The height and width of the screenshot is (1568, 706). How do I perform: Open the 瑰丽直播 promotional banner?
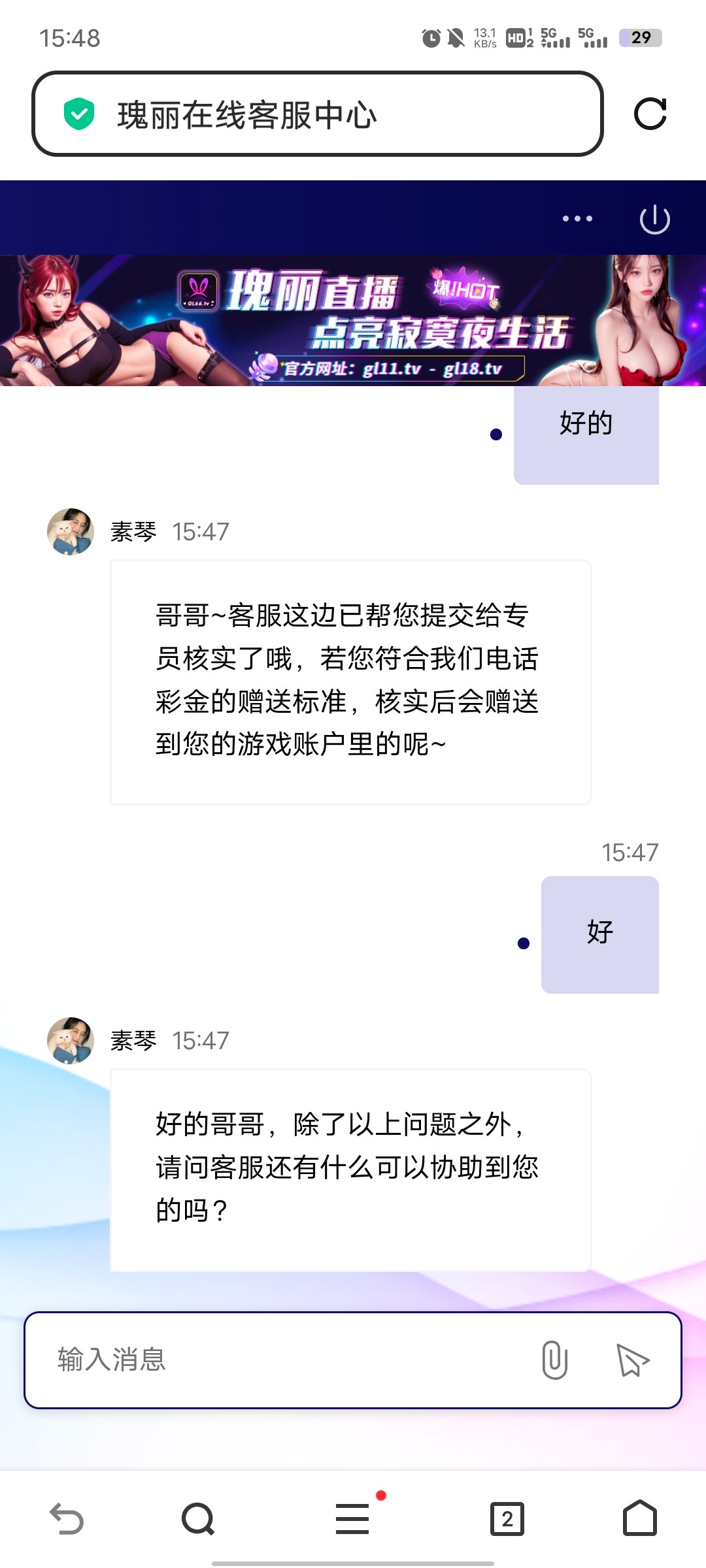(x=353, y=320)
